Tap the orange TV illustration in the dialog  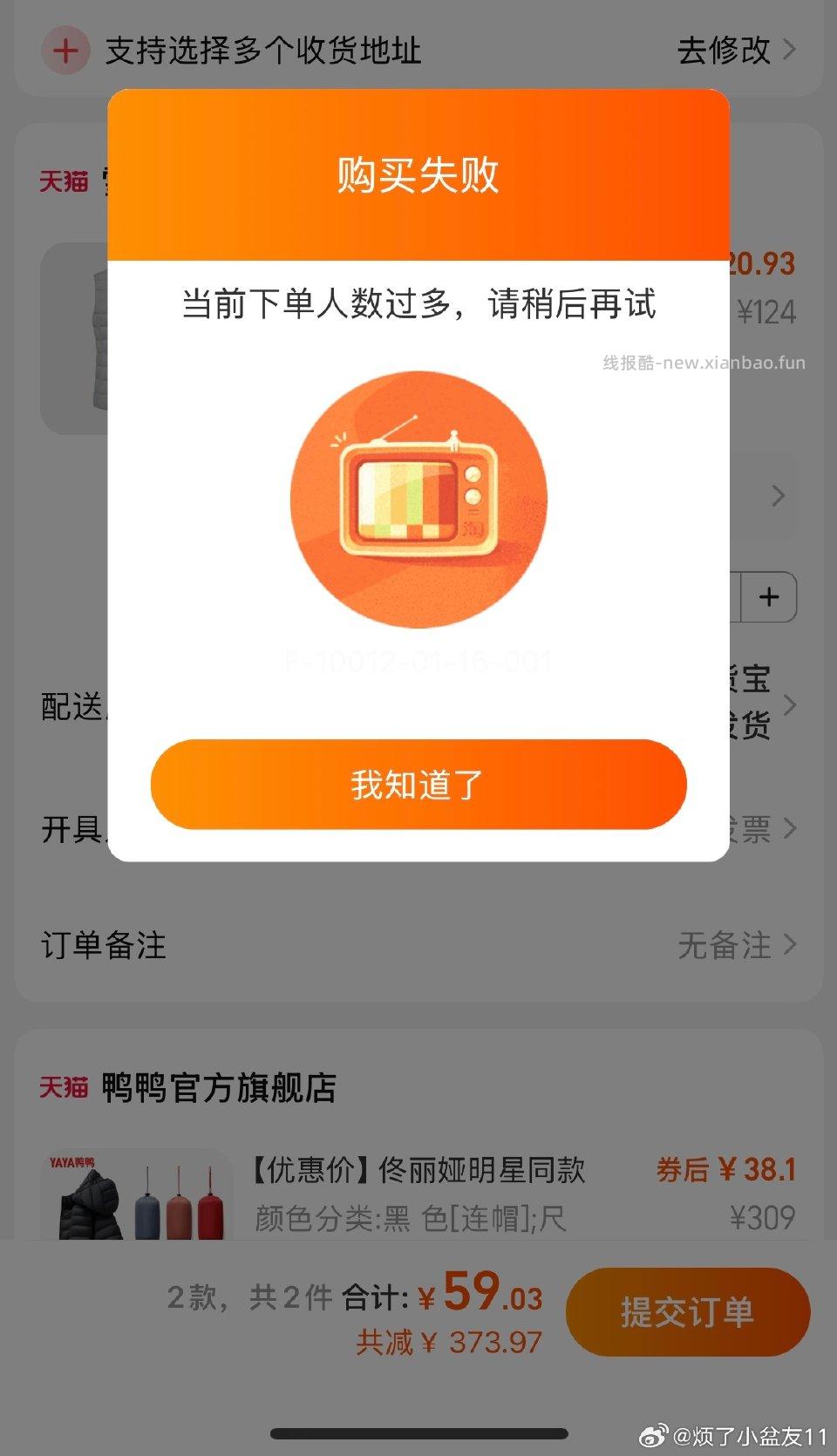tap(418, 497)
